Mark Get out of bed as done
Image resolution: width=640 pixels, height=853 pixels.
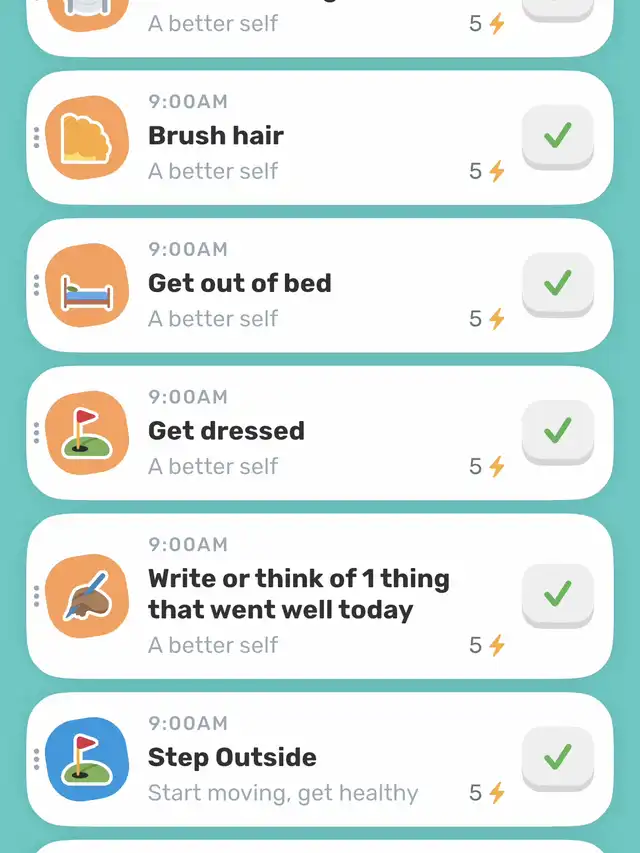pyautogui.click(x=557, y=283)
